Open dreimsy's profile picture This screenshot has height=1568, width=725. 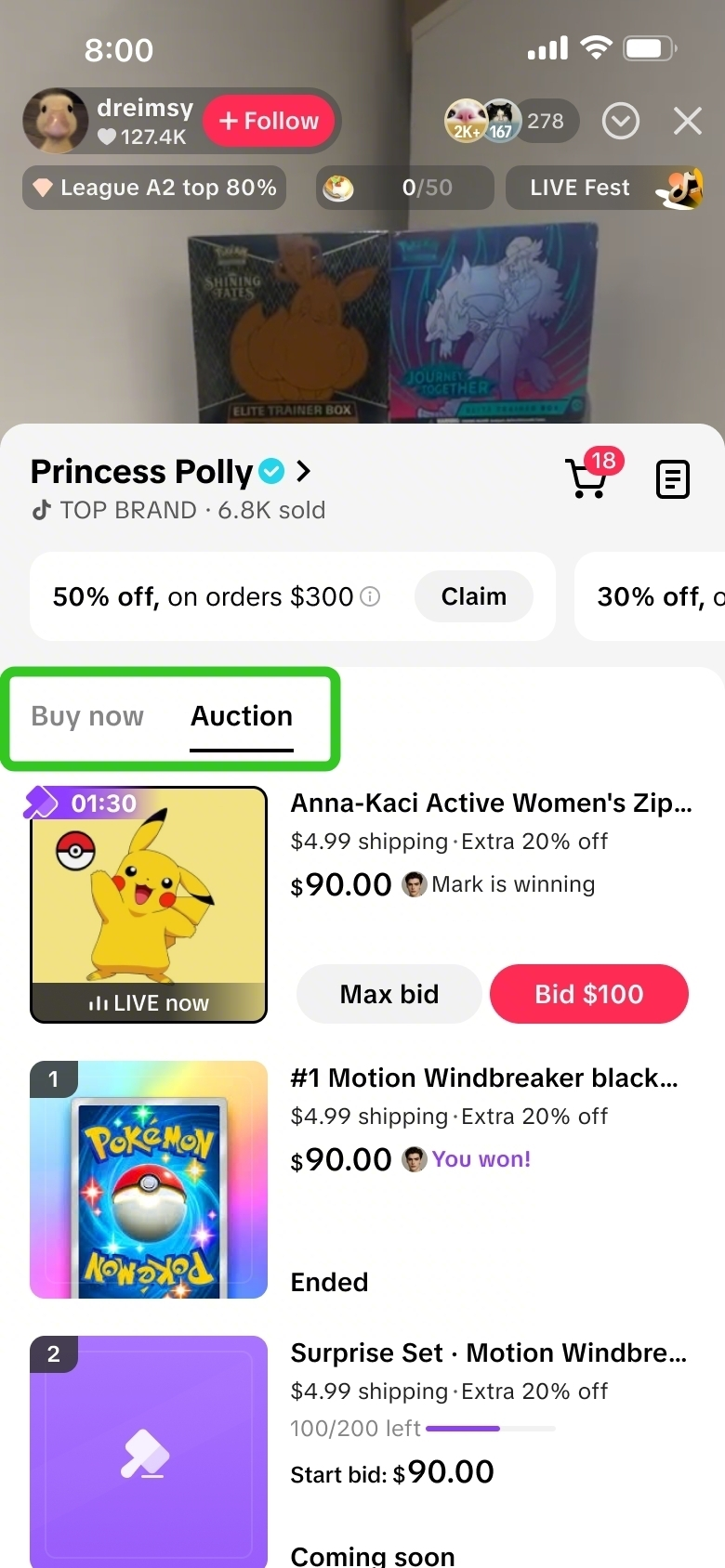pos(55,121)
